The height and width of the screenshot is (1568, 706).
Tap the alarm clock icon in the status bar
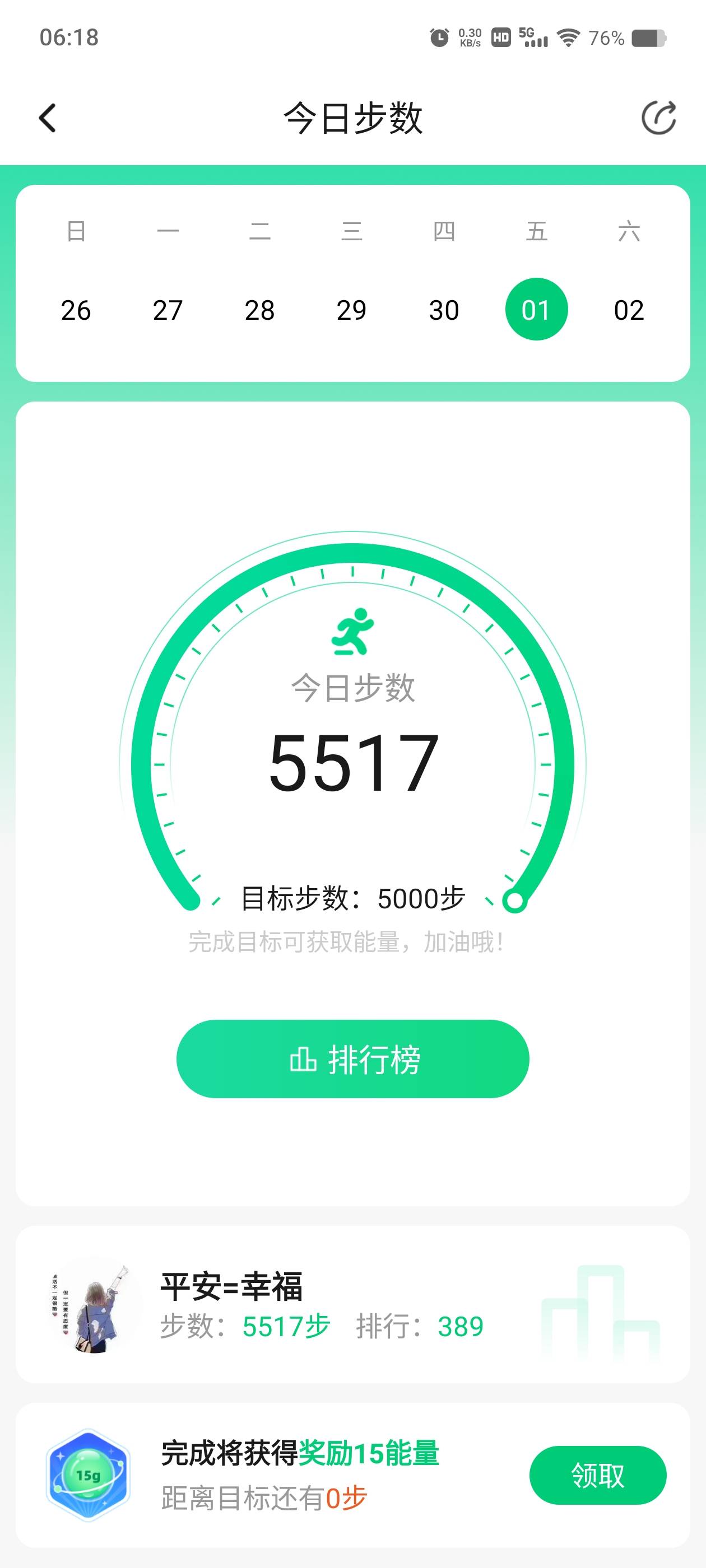pyautogui.click(x=438, y=36)
